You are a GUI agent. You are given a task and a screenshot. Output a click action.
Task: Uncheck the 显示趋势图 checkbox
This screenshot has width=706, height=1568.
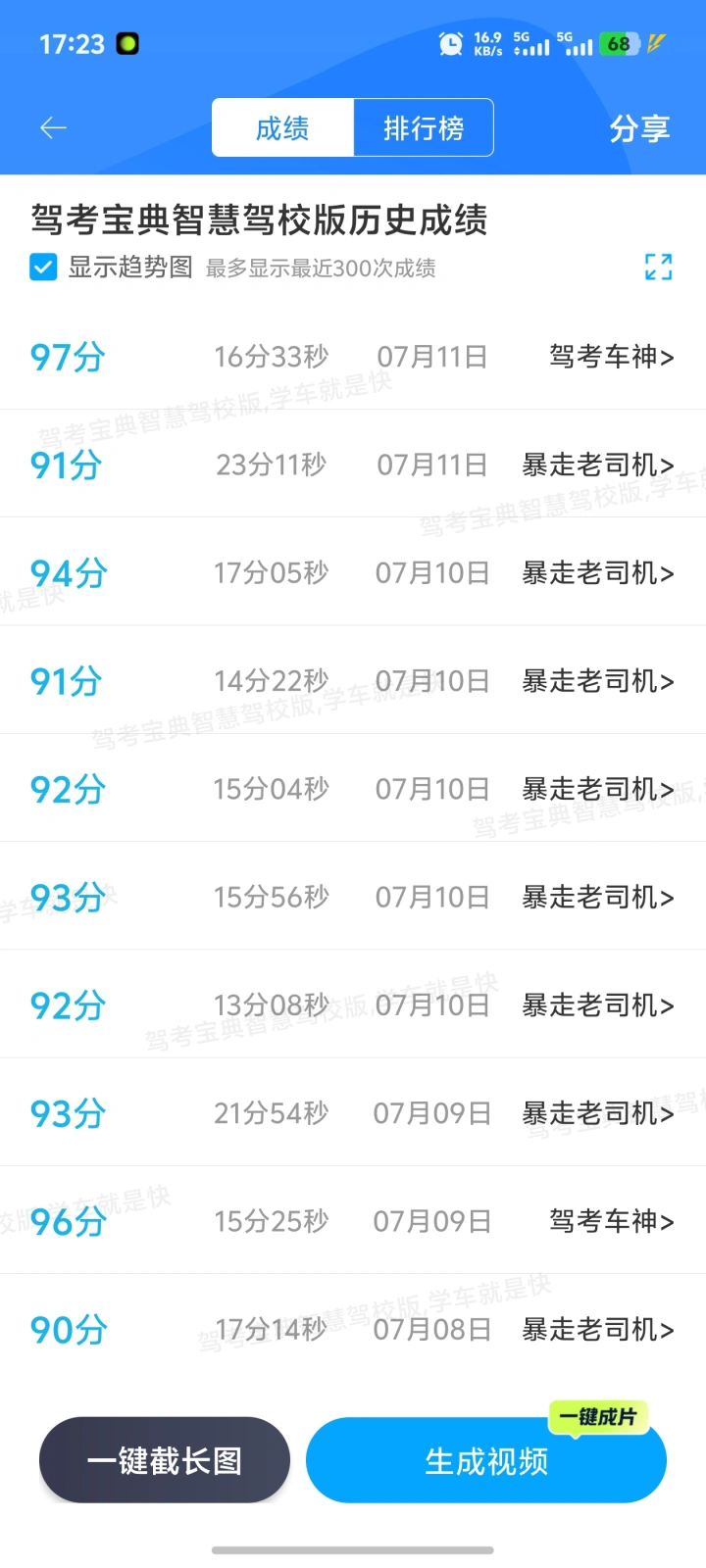43,267
